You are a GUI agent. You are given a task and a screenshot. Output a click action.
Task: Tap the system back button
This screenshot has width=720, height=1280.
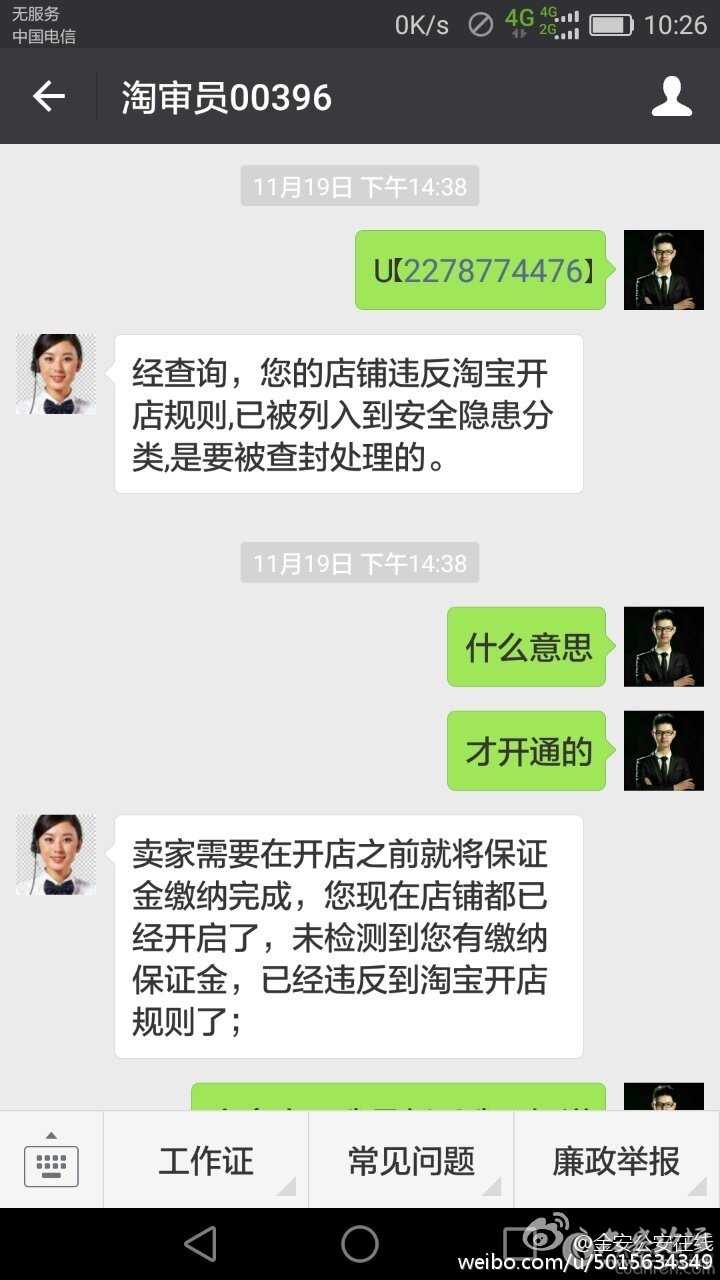pos(201,1244)
